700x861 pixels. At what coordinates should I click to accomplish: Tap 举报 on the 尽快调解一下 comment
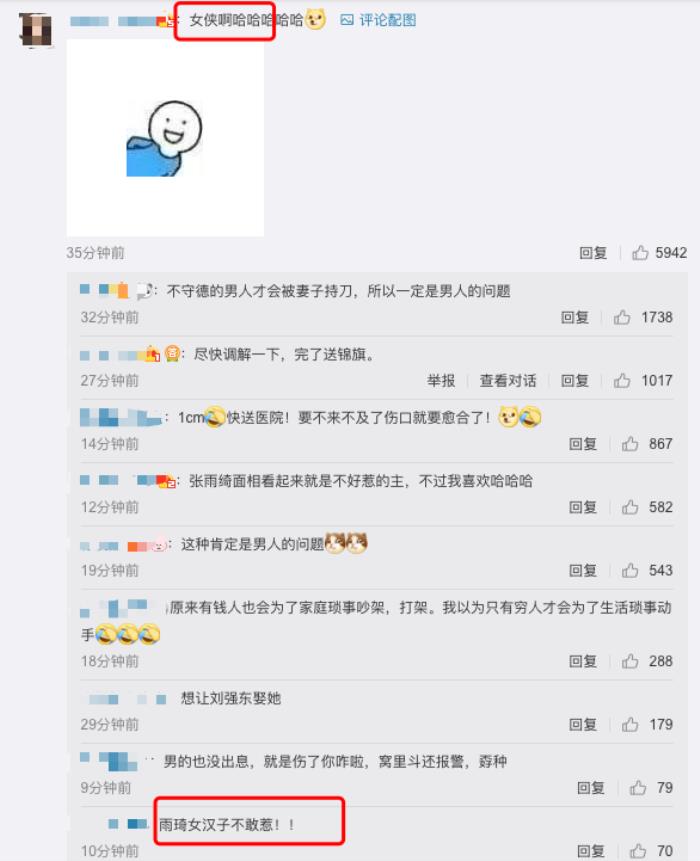click(x=441, y=381)
